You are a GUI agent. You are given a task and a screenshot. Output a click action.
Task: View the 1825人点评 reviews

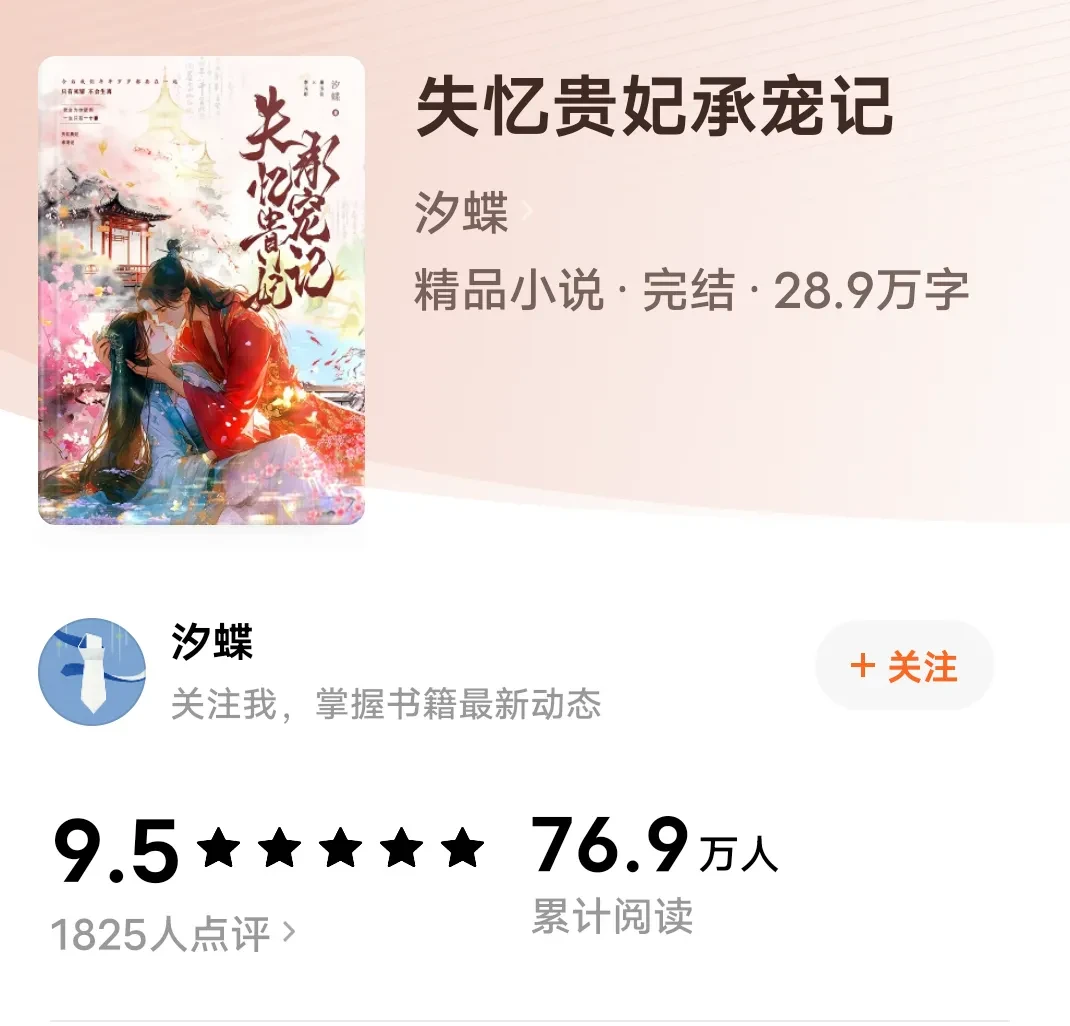coord(172,934)
